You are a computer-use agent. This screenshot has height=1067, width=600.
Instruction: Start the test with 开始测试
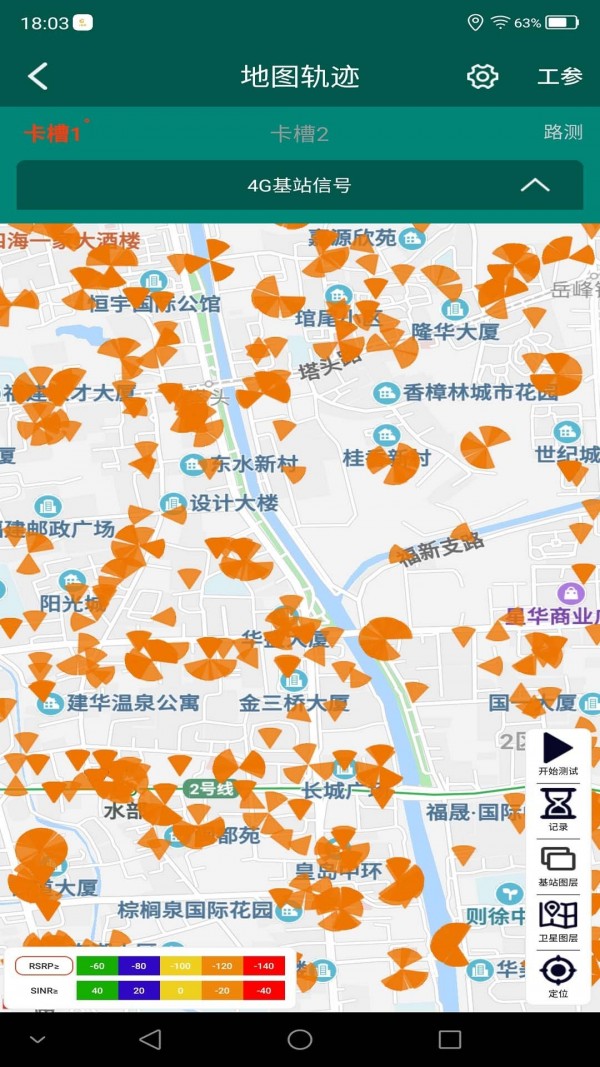coord(558,753)
